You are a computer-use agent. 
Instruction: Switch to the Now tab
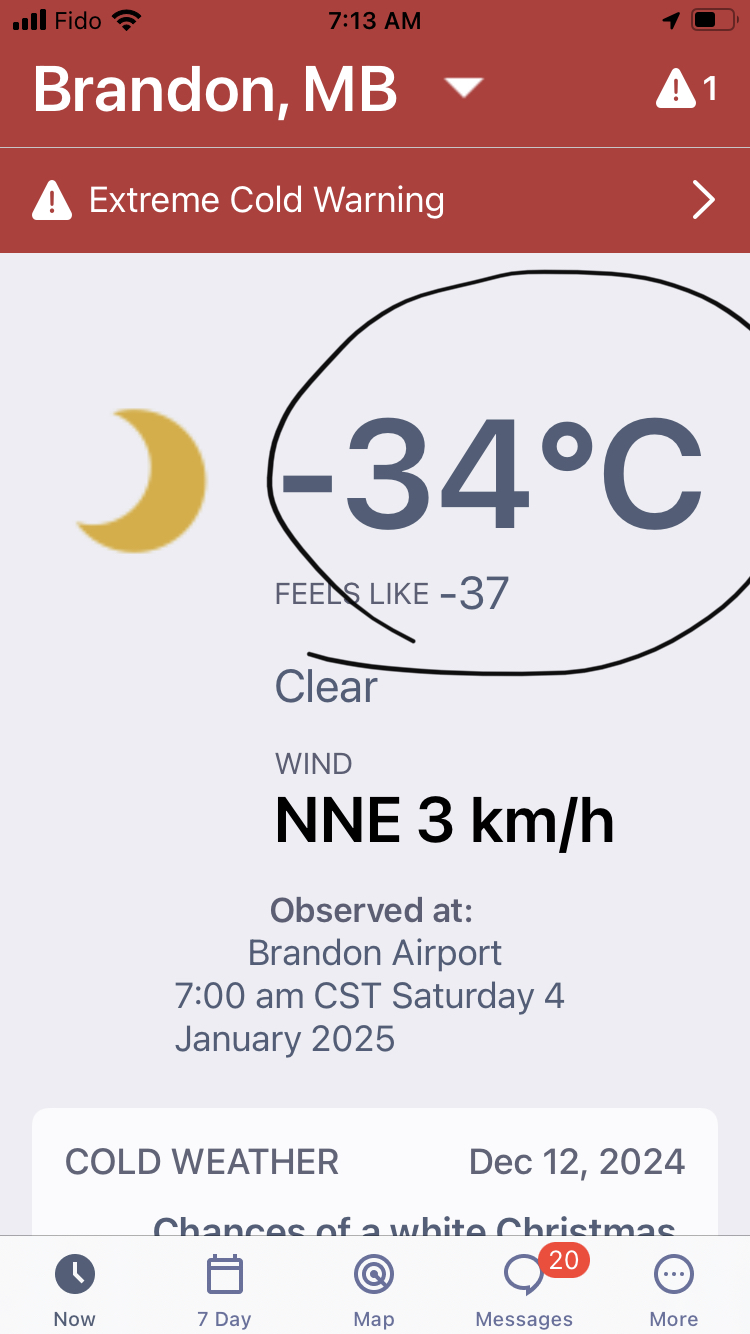coord(75,1290)
